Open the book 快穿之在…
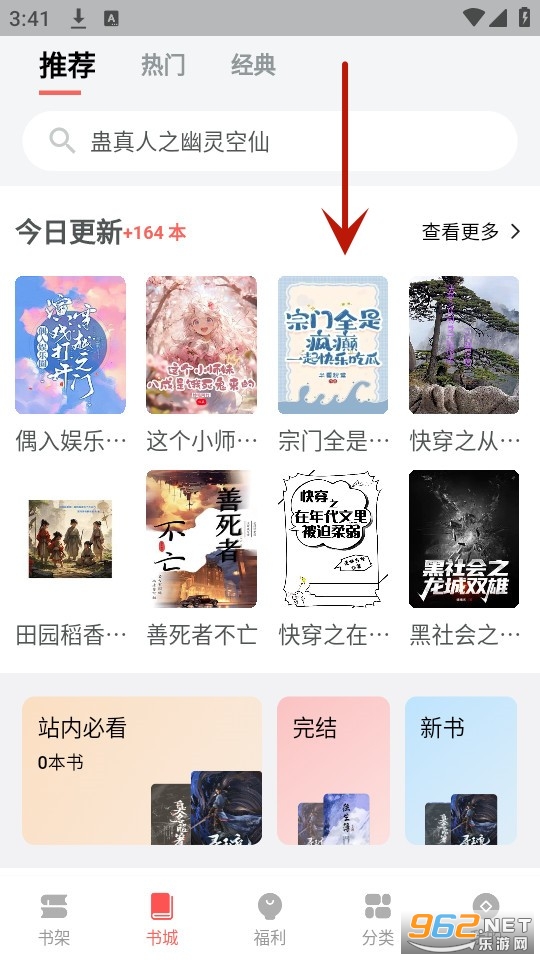 tap(333, 558)
